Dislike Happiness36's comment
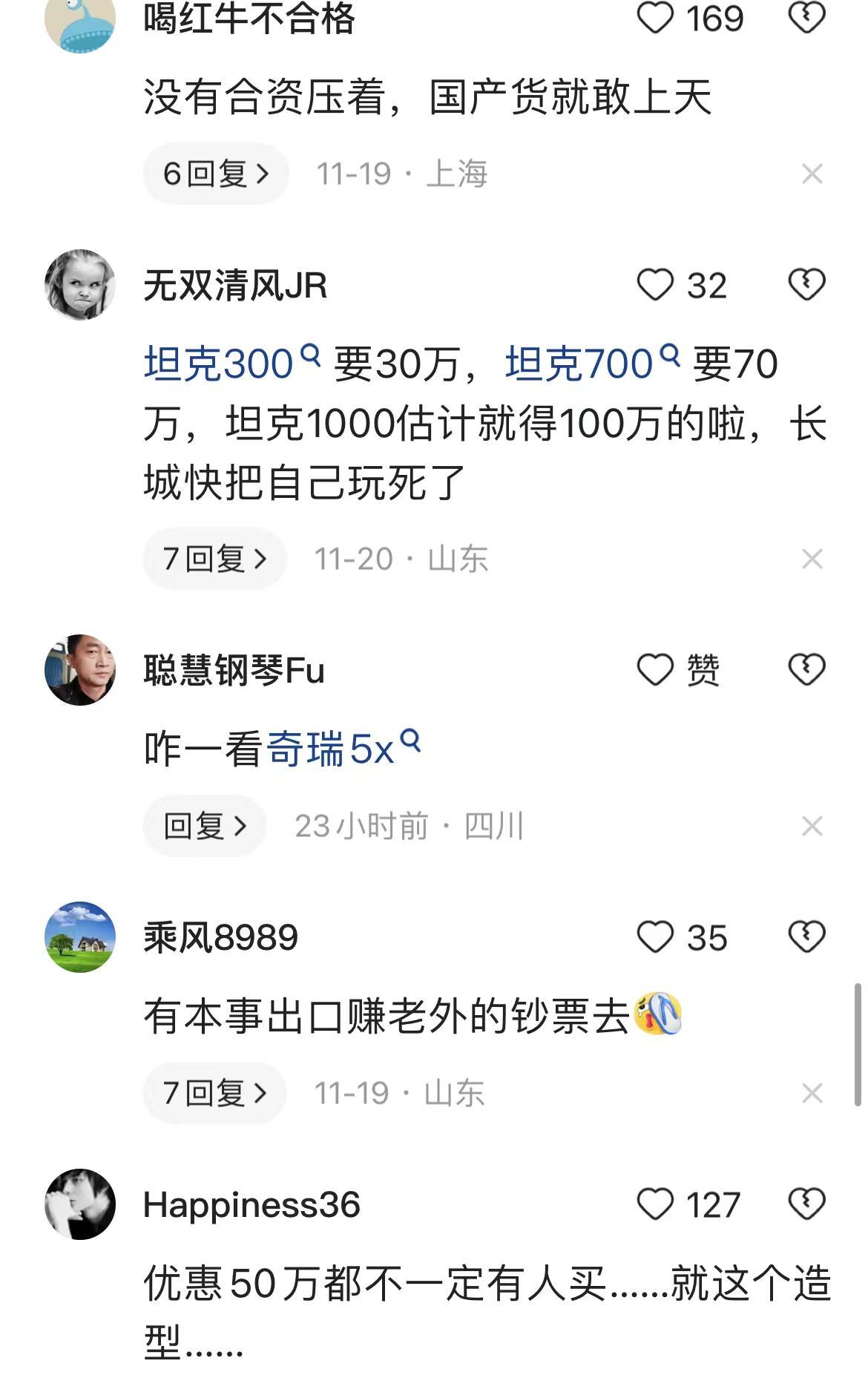The height and width of the screenshot is (1375, 868). (x=806, y=1204)
